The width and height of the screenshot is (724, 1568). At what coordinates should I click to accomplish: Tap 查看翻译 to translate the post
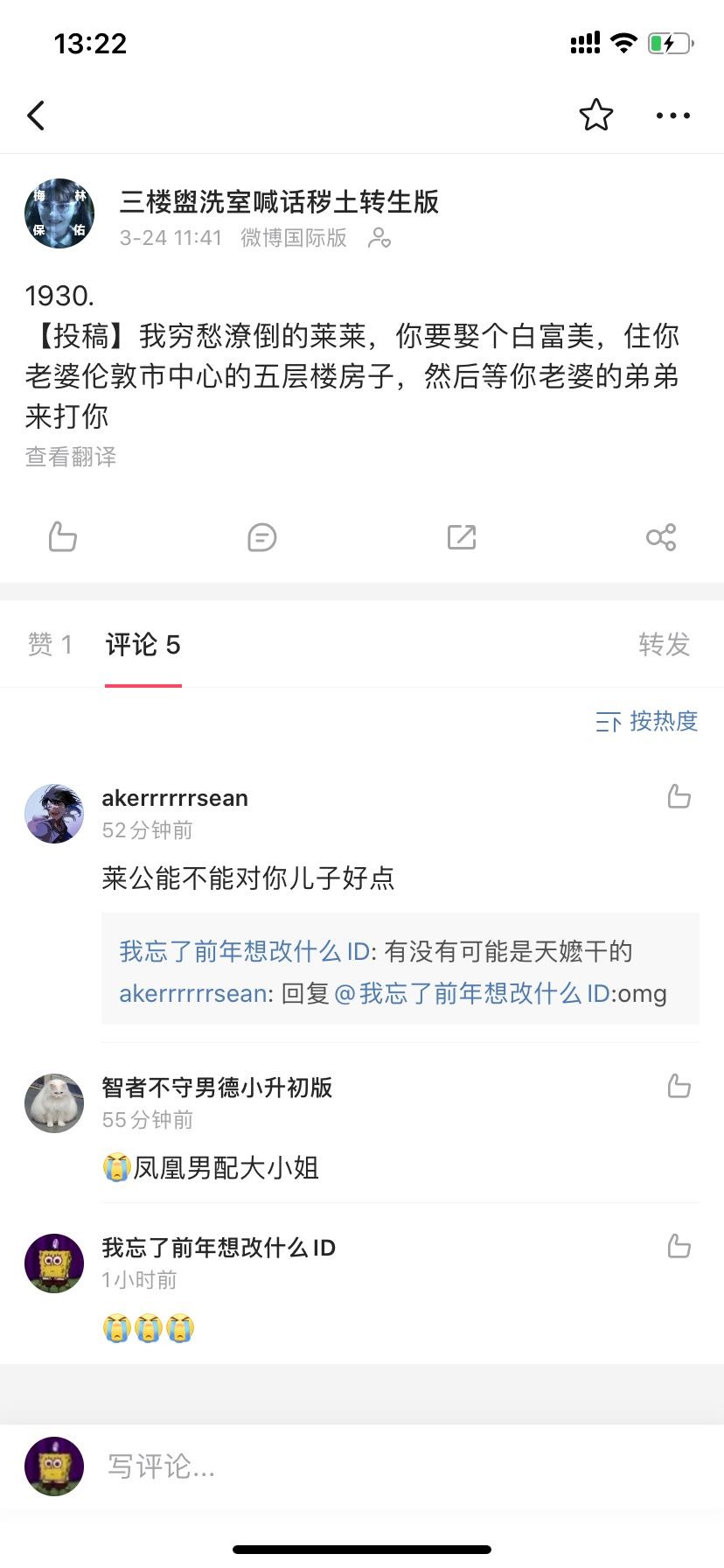[x=71, y=457]
